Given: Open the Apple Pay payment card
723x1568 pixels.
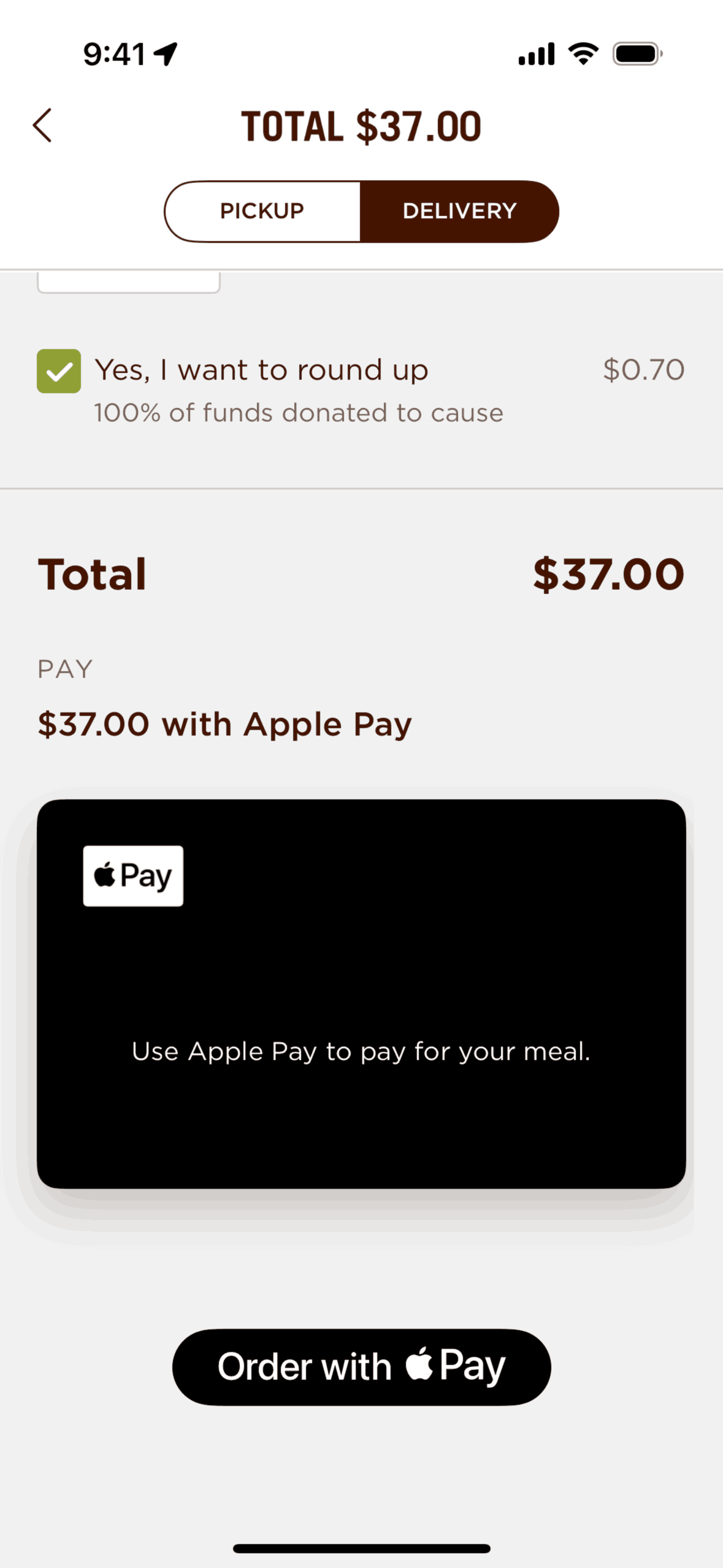Looking at the screenshot, I should [361, 994].
